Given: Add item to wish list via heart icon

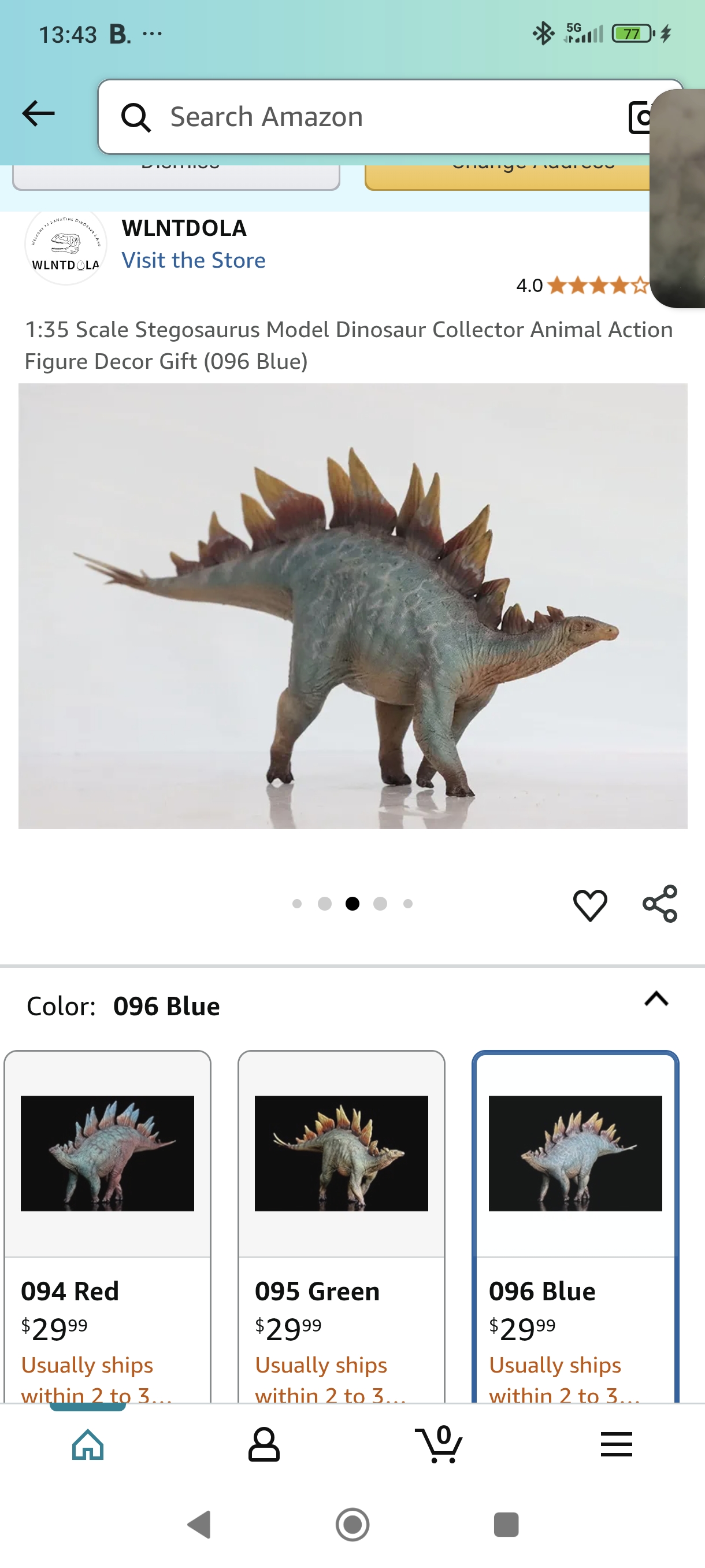Looking at the screenshot, I should click(x=590, y=904).
